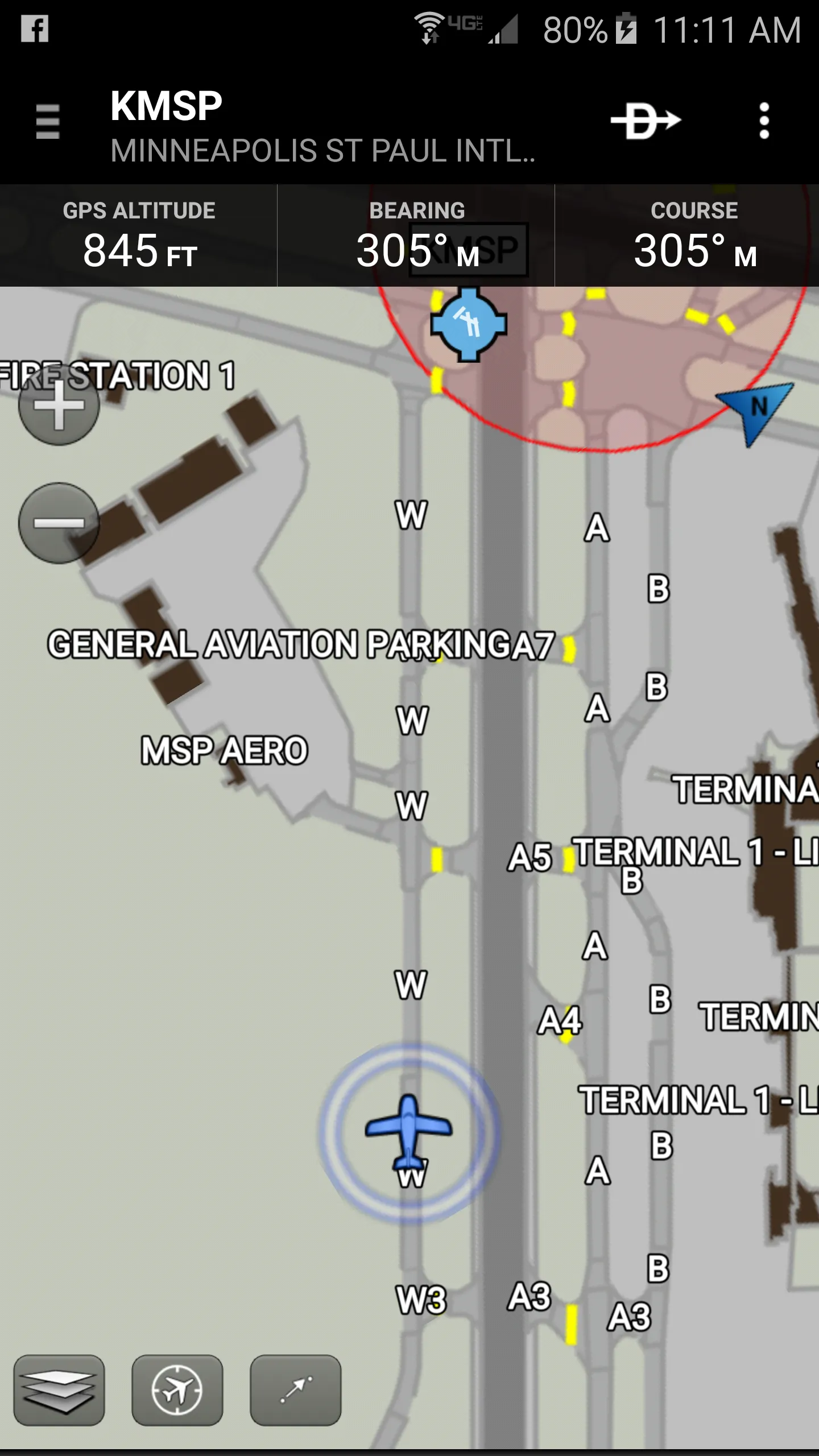Viewport: 819px width, 1456px height.
Task: Open the navigation drawer menu
Action: click(x=48, y=121)
